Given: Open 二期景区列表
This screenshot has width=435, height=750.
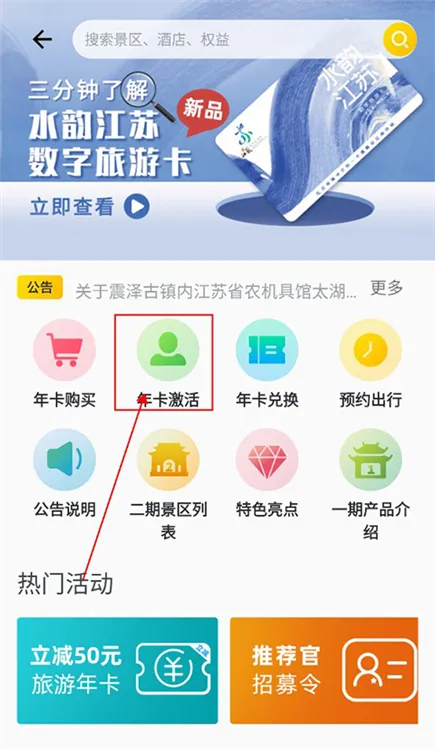Looking at the screenshot, I should click(x=168, y=485).
